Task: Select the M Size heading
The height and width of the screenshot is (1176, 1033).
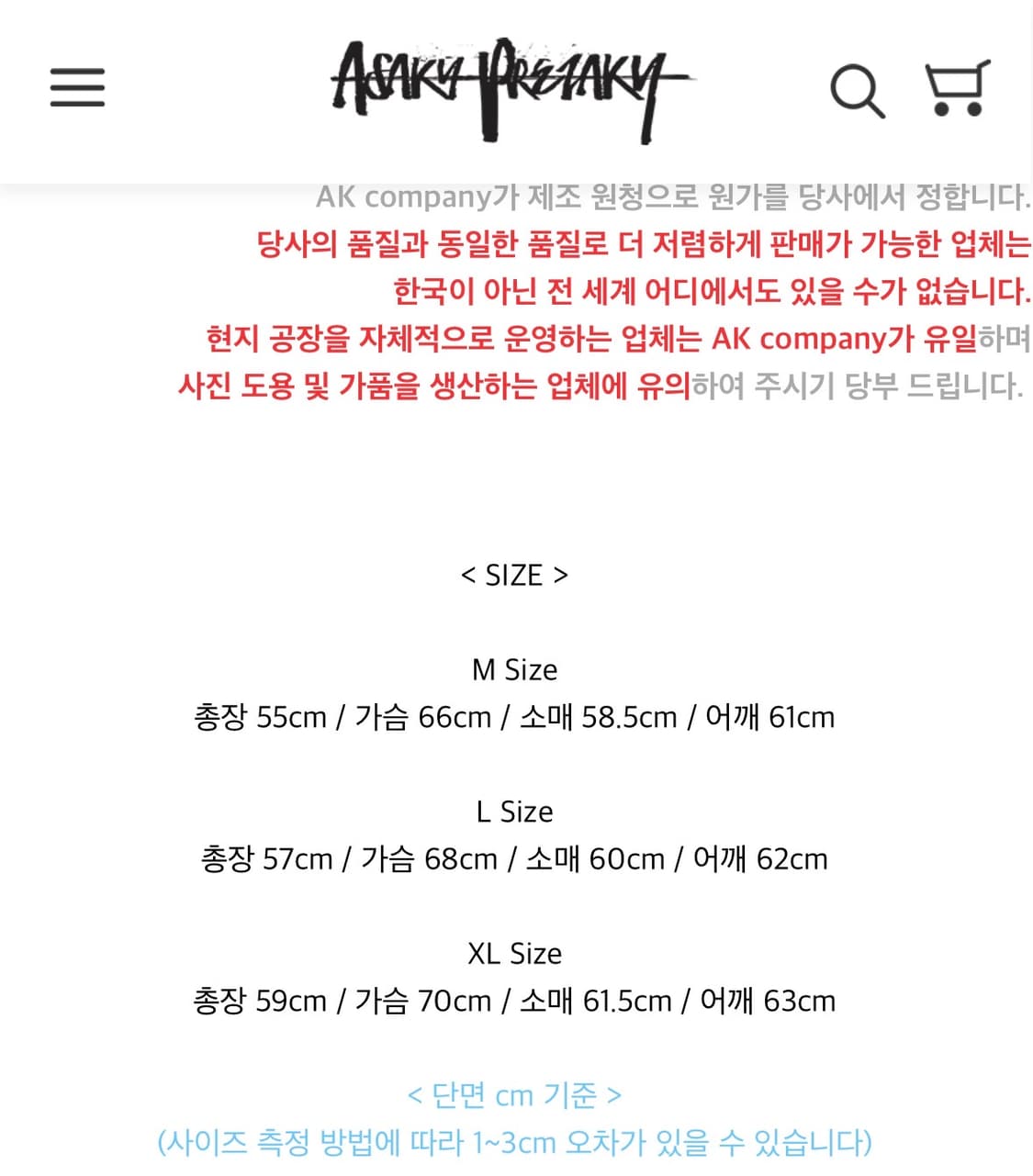Action: (x=516, y=669)
